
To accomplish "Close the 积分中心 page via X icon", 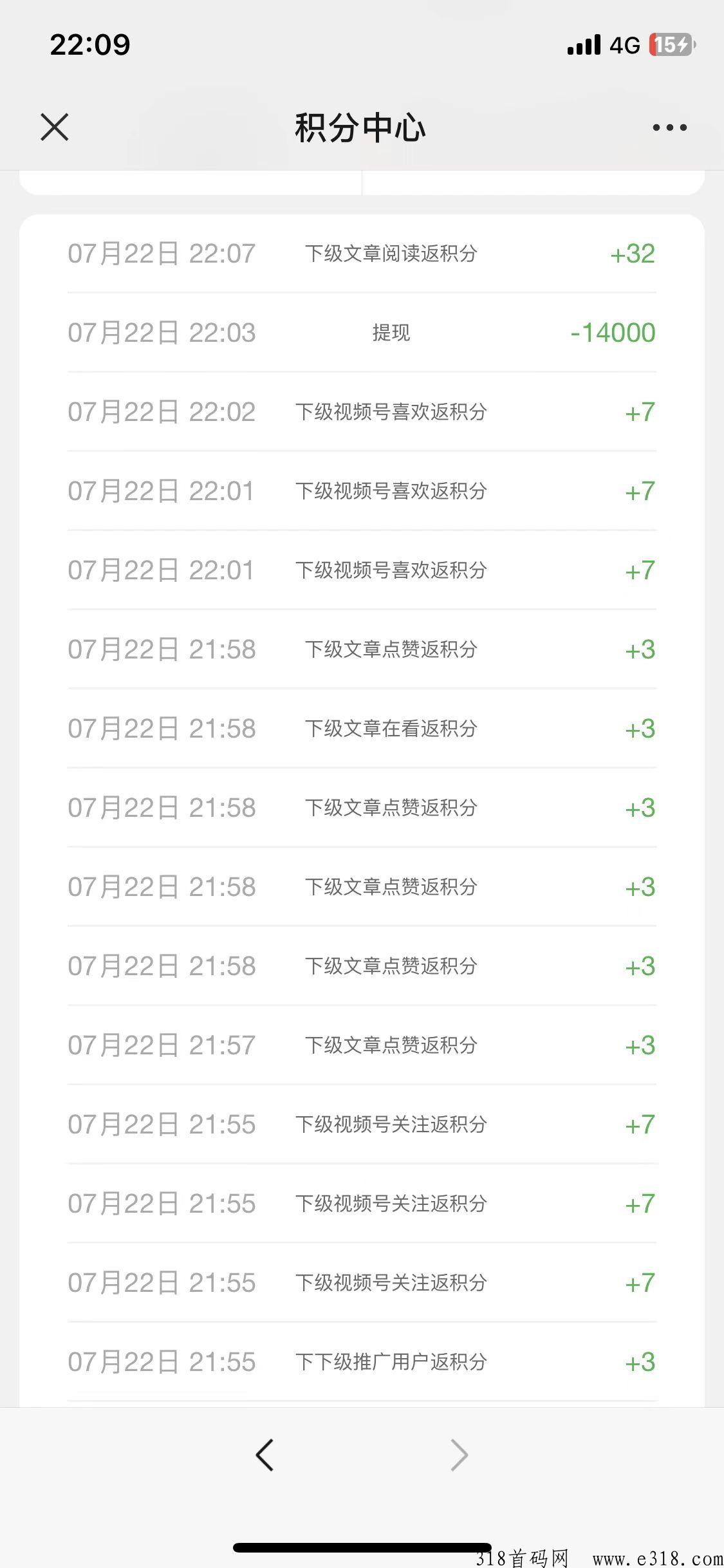I will 54,127.
